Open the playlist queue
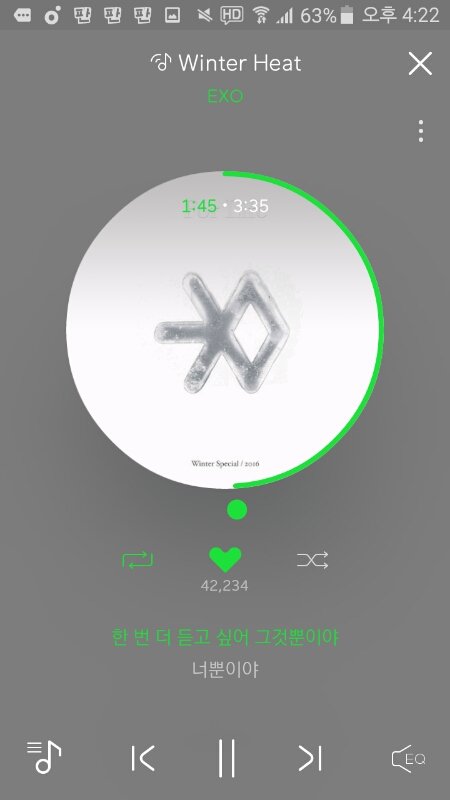Image resolution: width=450 pixels, height=800 pixels. [x=44, y=757]
